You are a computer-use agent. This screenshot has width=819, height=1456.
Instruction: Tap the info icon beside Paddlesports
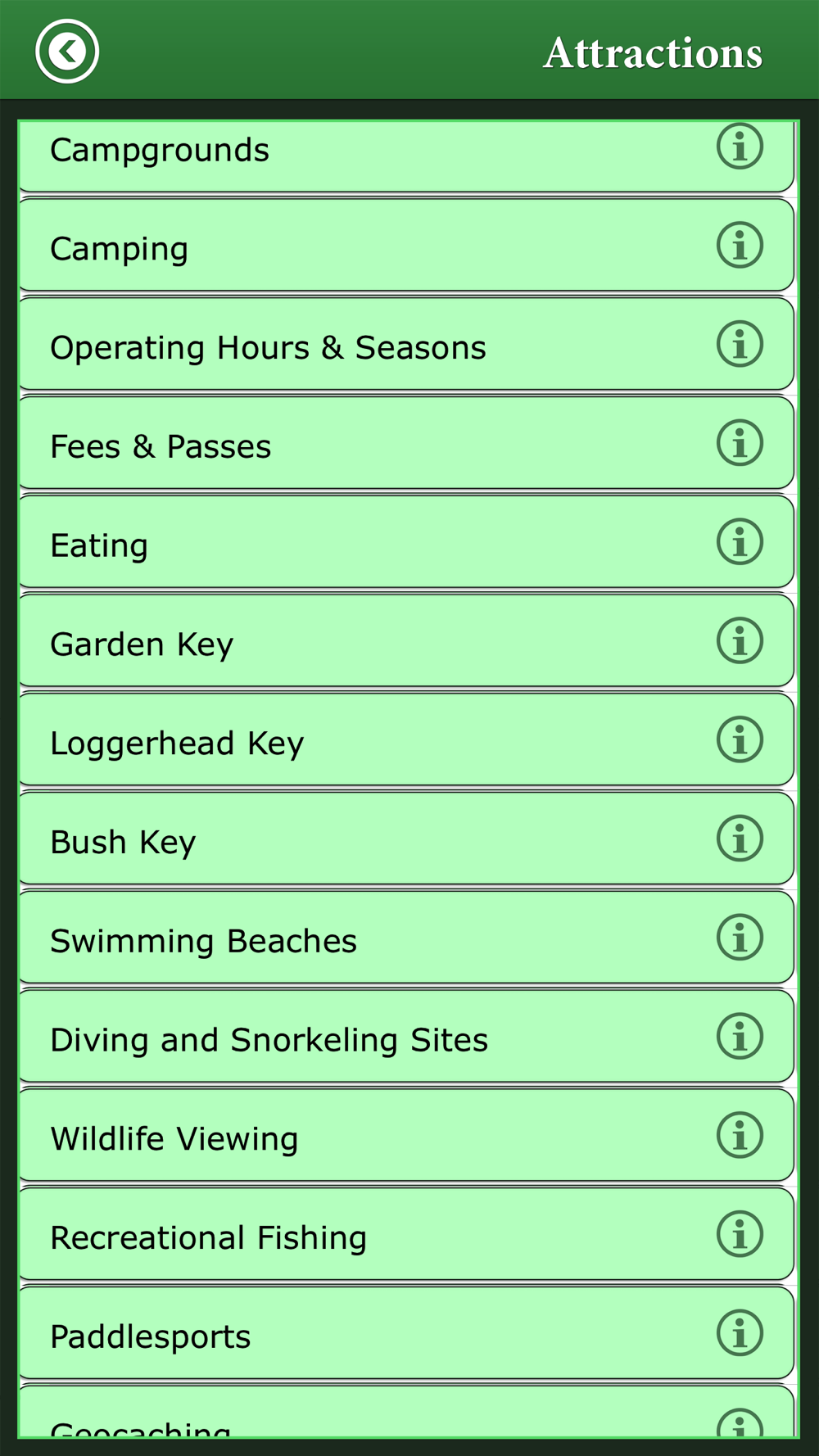click(740, 1333)
